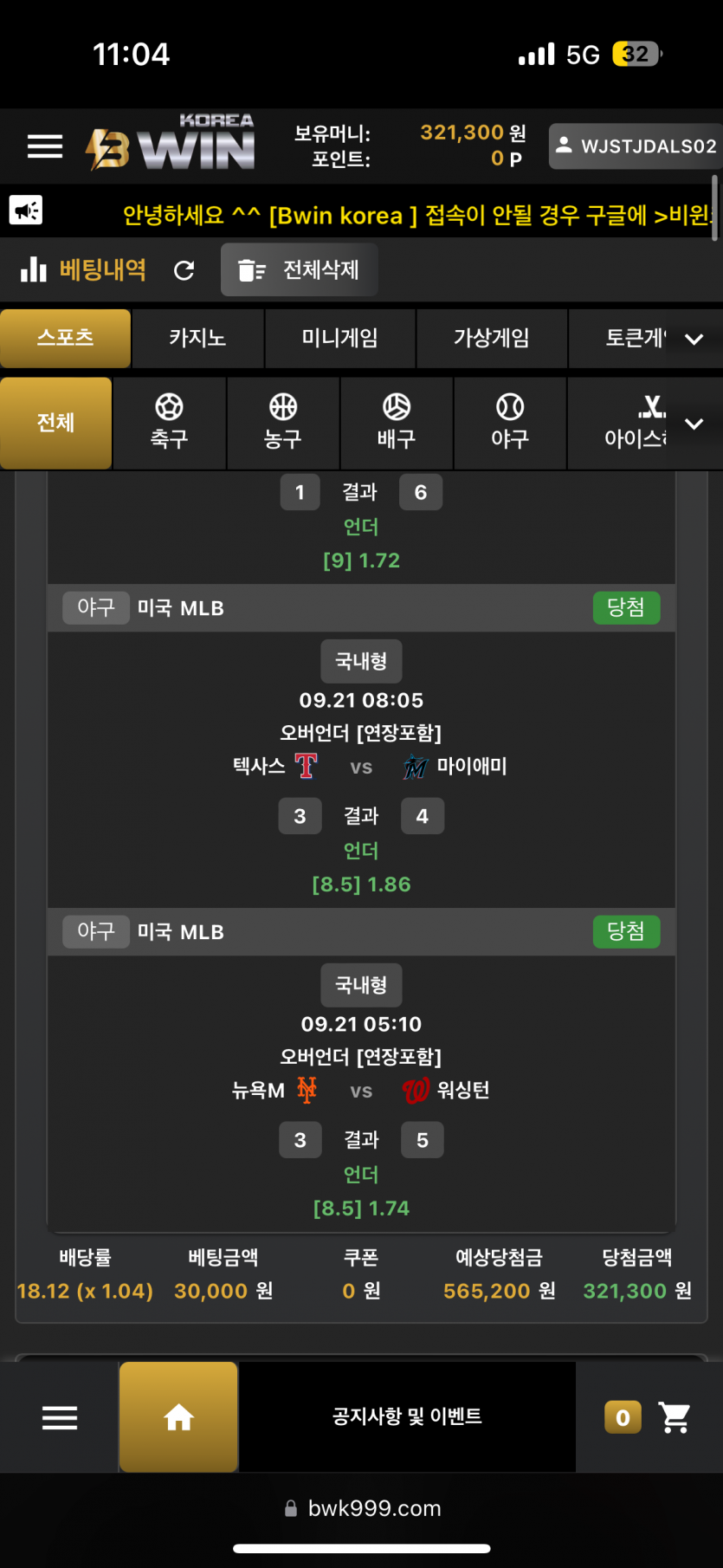Go to home via bottom bar button
The width and height of the screenshot is (723, 1568).
178,1417
